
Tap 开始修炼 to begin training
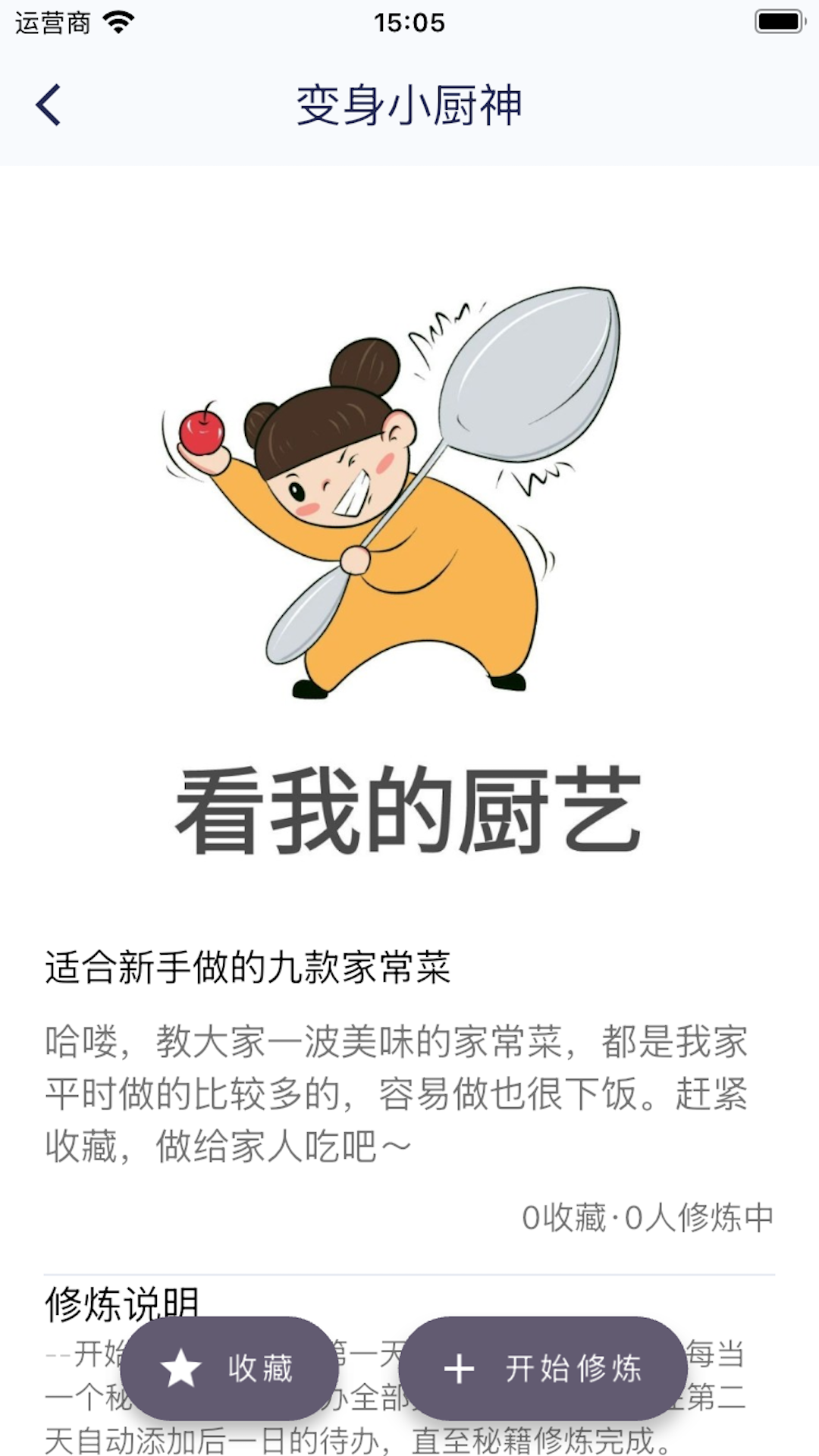(543, 1369)
